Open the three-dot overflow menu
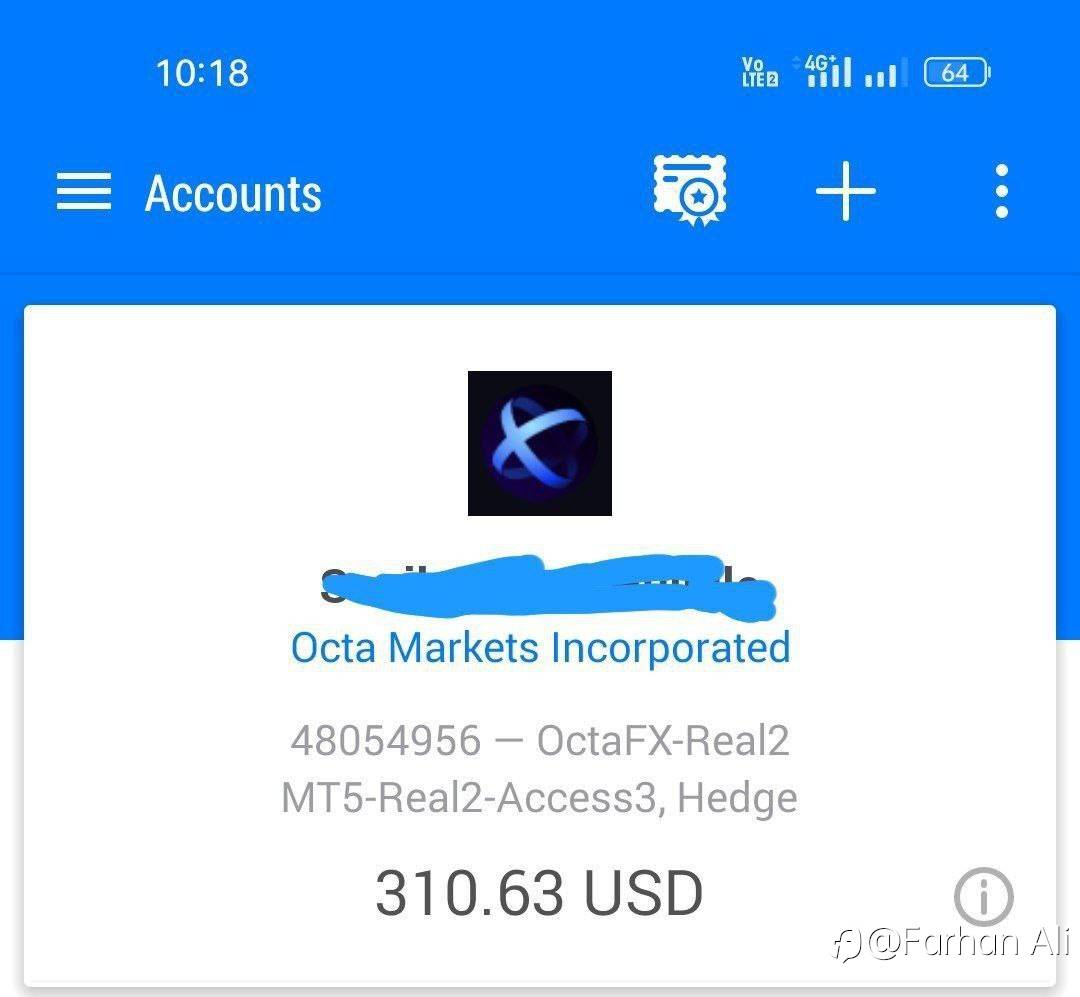The width and height of the screenshot is (1080, 997). click(1001, 190)
